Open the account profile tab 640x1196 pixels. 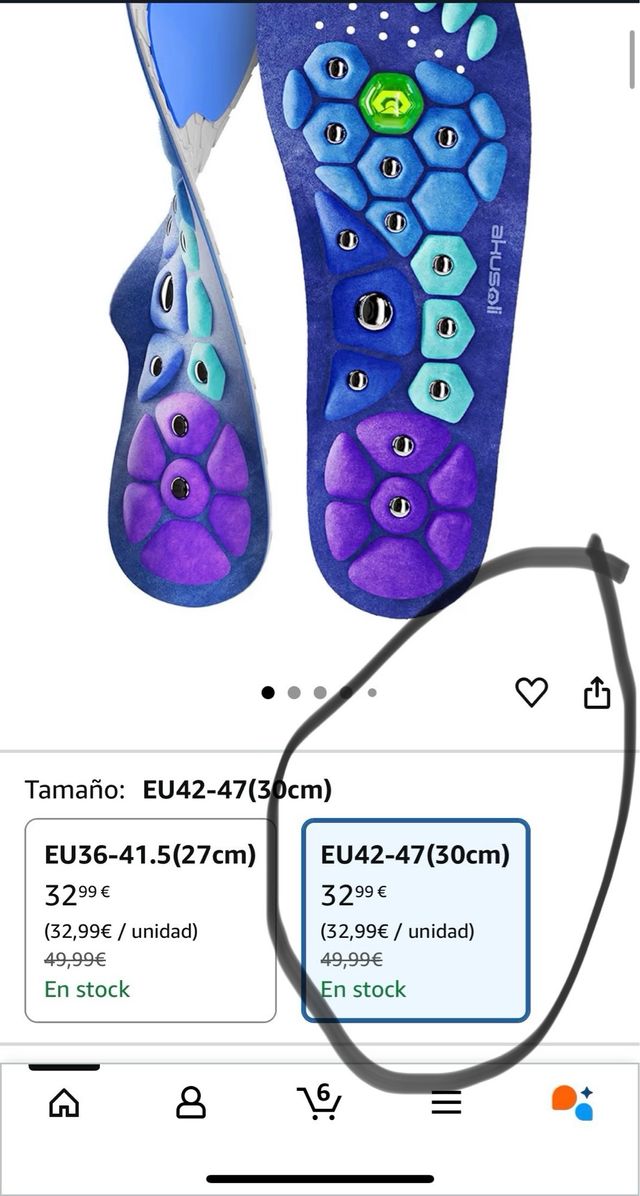pyautogui.click(x=190, y=1102)
